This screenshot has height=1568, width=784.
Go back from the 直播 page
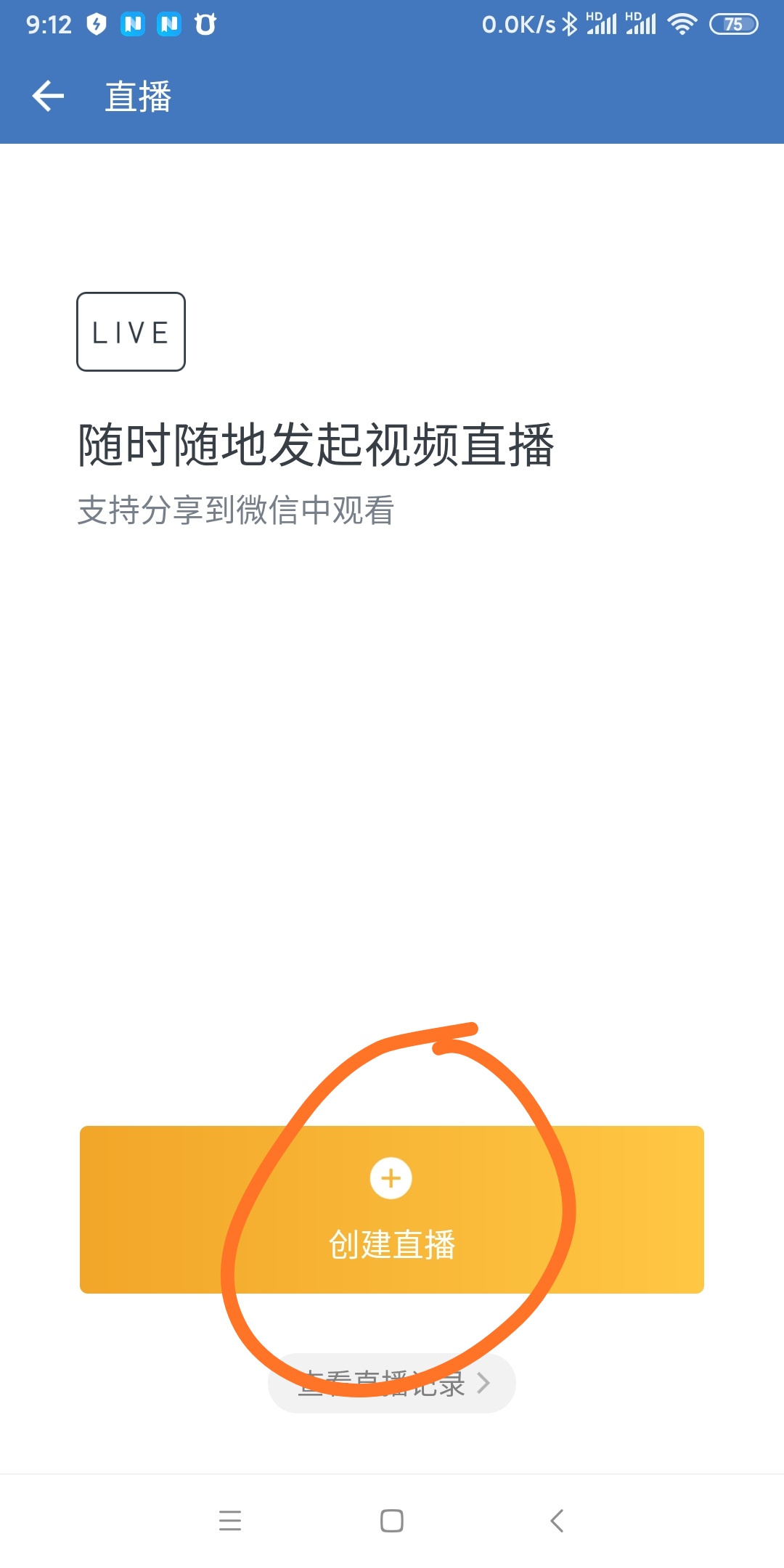[x=49, y=97]
